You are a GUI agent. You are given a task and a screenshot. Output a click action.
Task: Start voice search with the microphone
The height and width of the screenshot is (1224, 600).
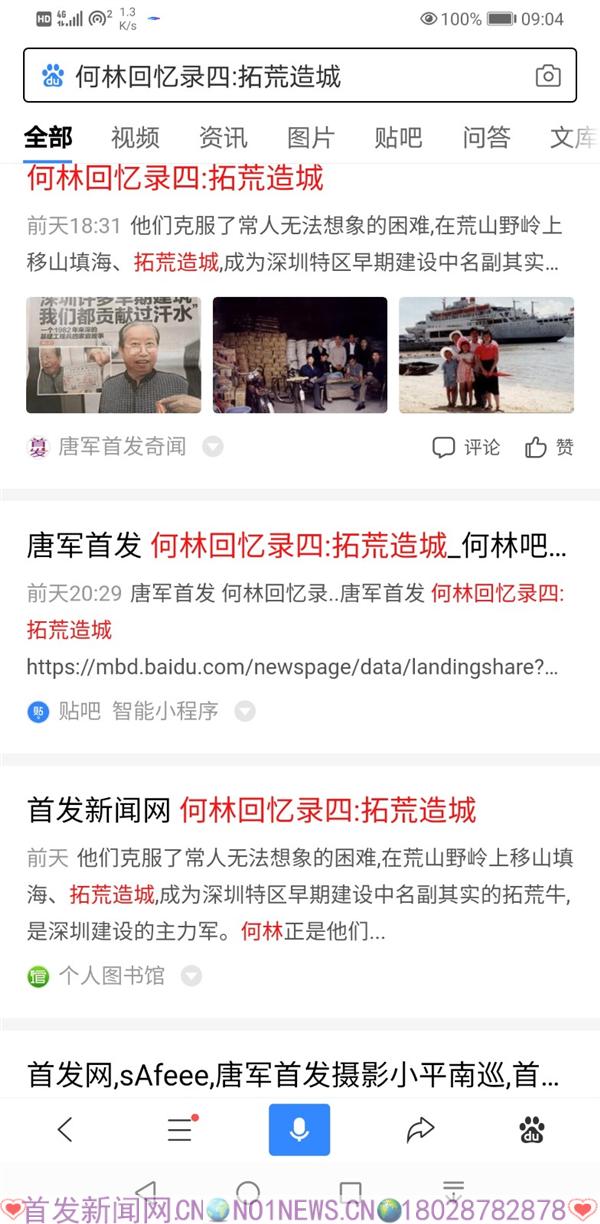click(x=299, y=1130)
